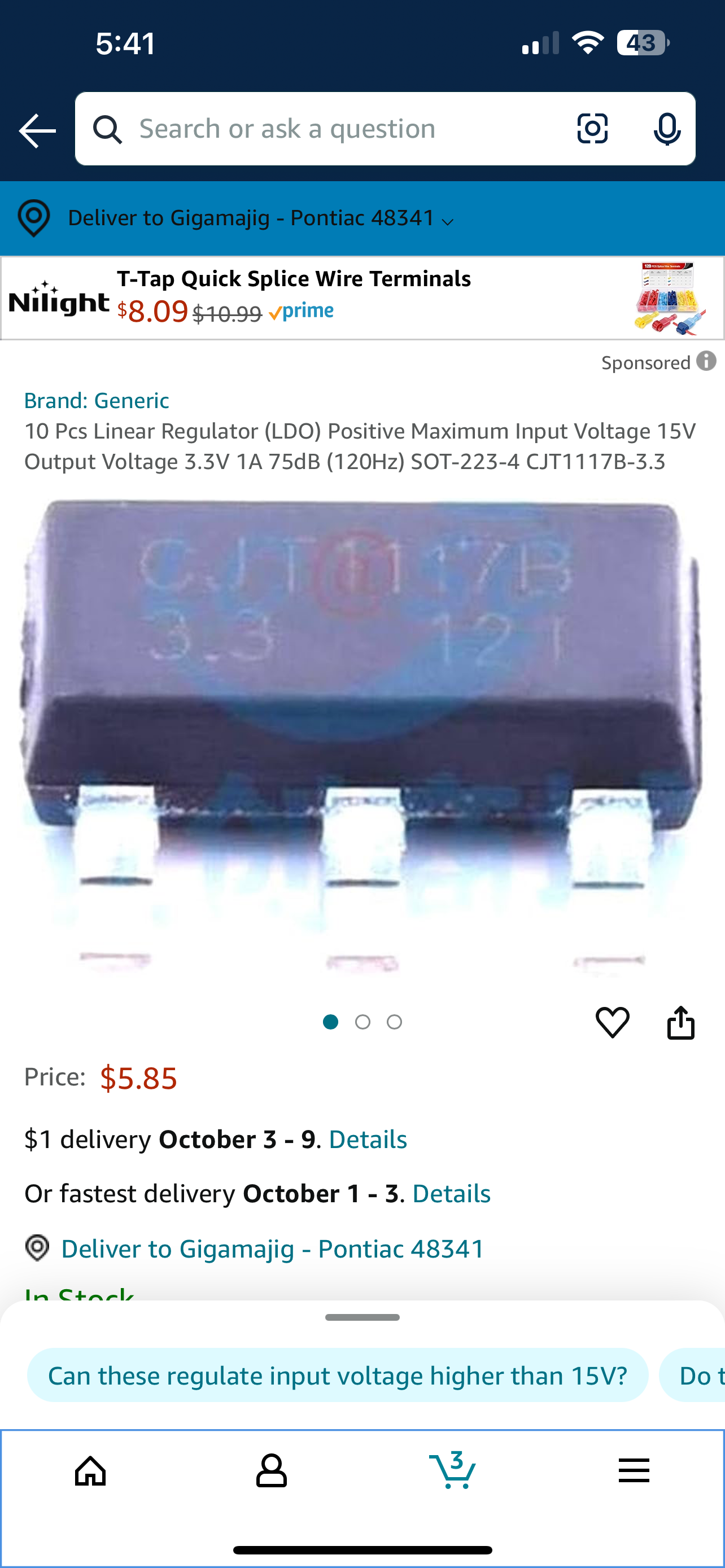The height and width of the screenshot is (1568, 725).
Task: Open Details for fastest delivery October 1 - 3
Action: pyautogui.click(x=451, y=1194)
